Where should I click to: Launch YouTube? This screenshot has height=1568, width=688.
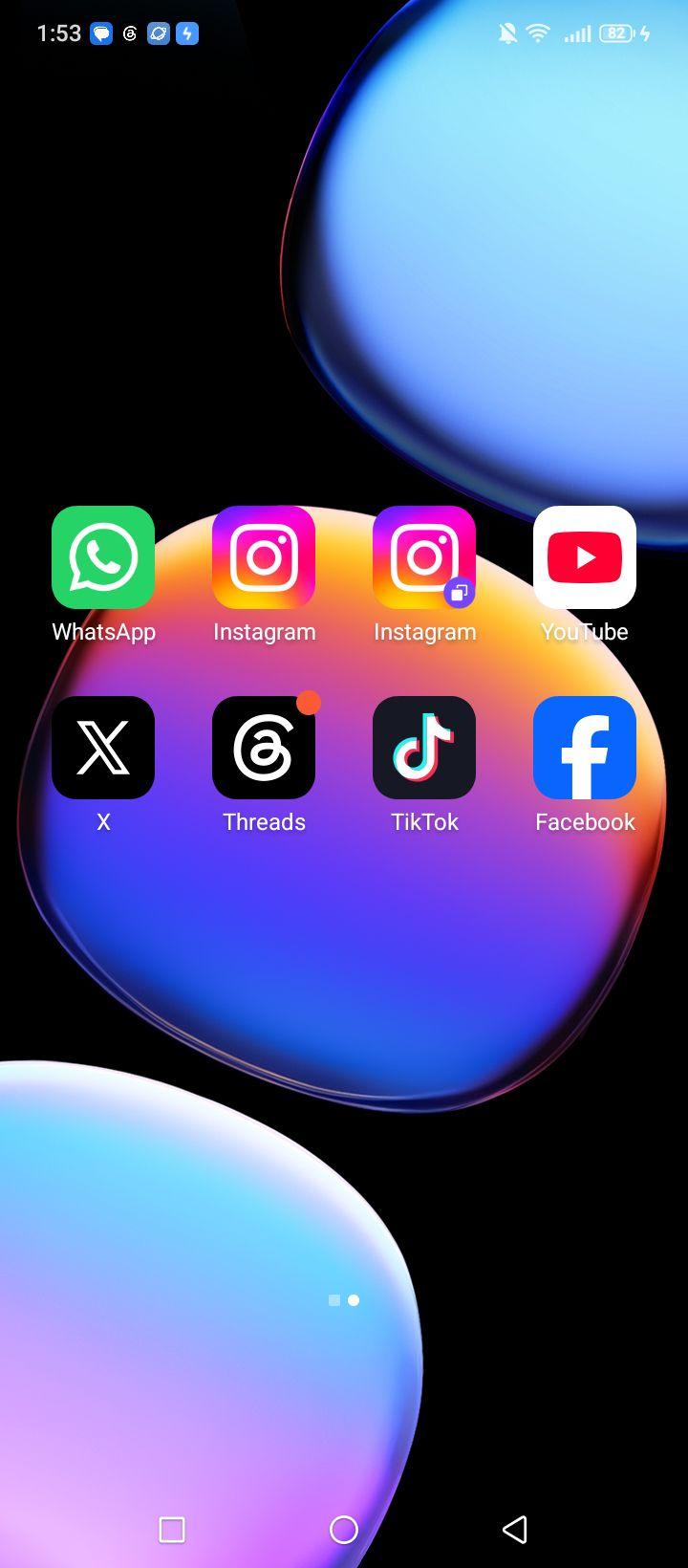(585, 557)
